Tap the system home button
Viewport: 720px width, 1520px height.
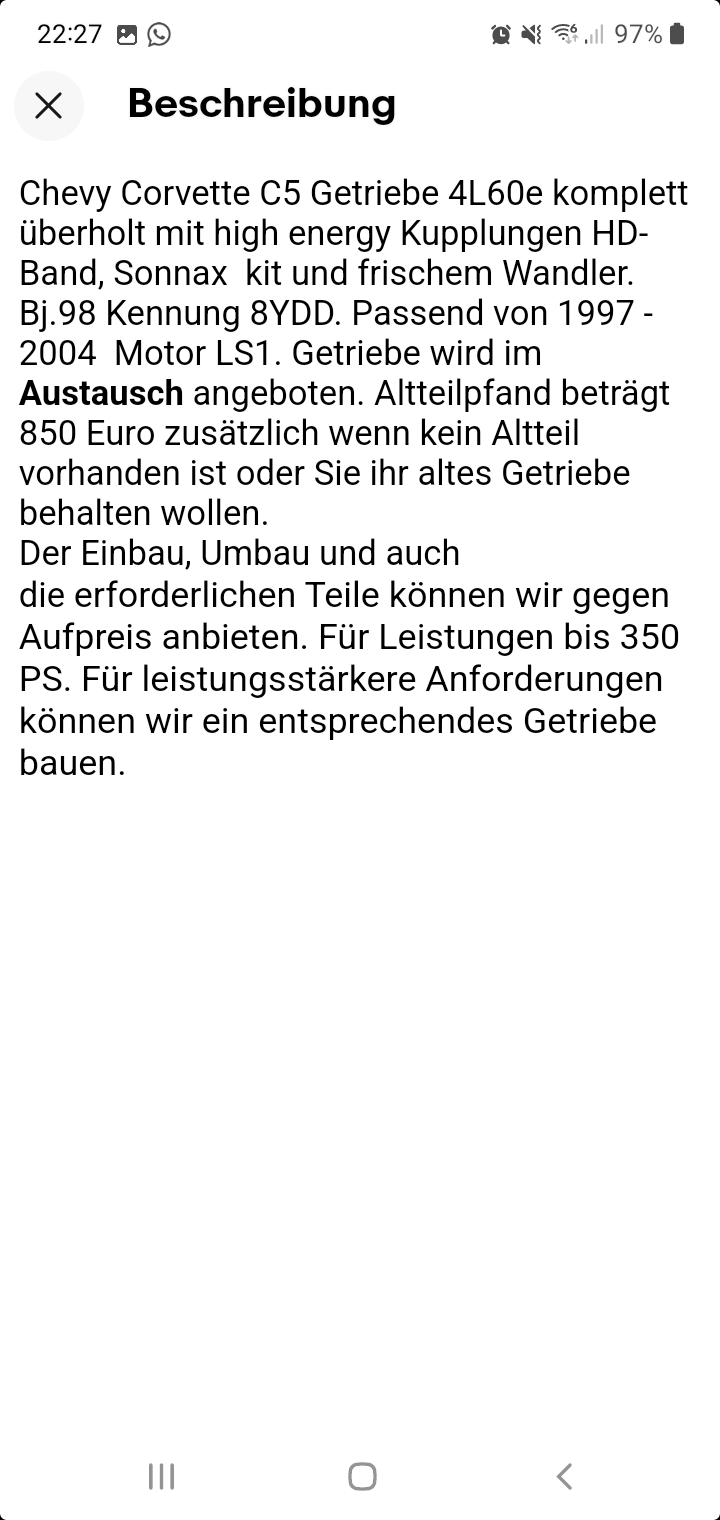tap(362, 1476)
